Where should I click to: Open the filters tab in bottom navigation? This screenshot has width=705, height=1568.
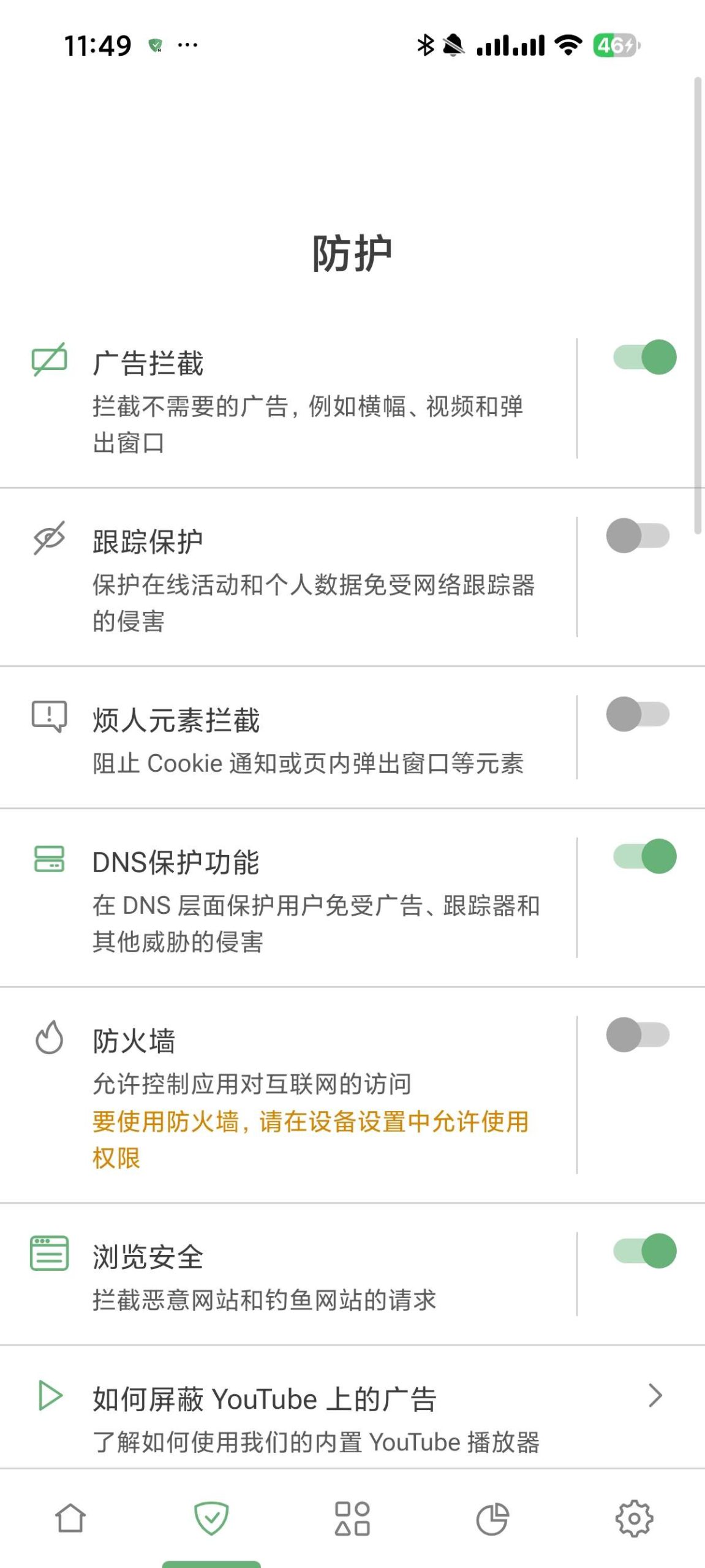(352, 1517)
